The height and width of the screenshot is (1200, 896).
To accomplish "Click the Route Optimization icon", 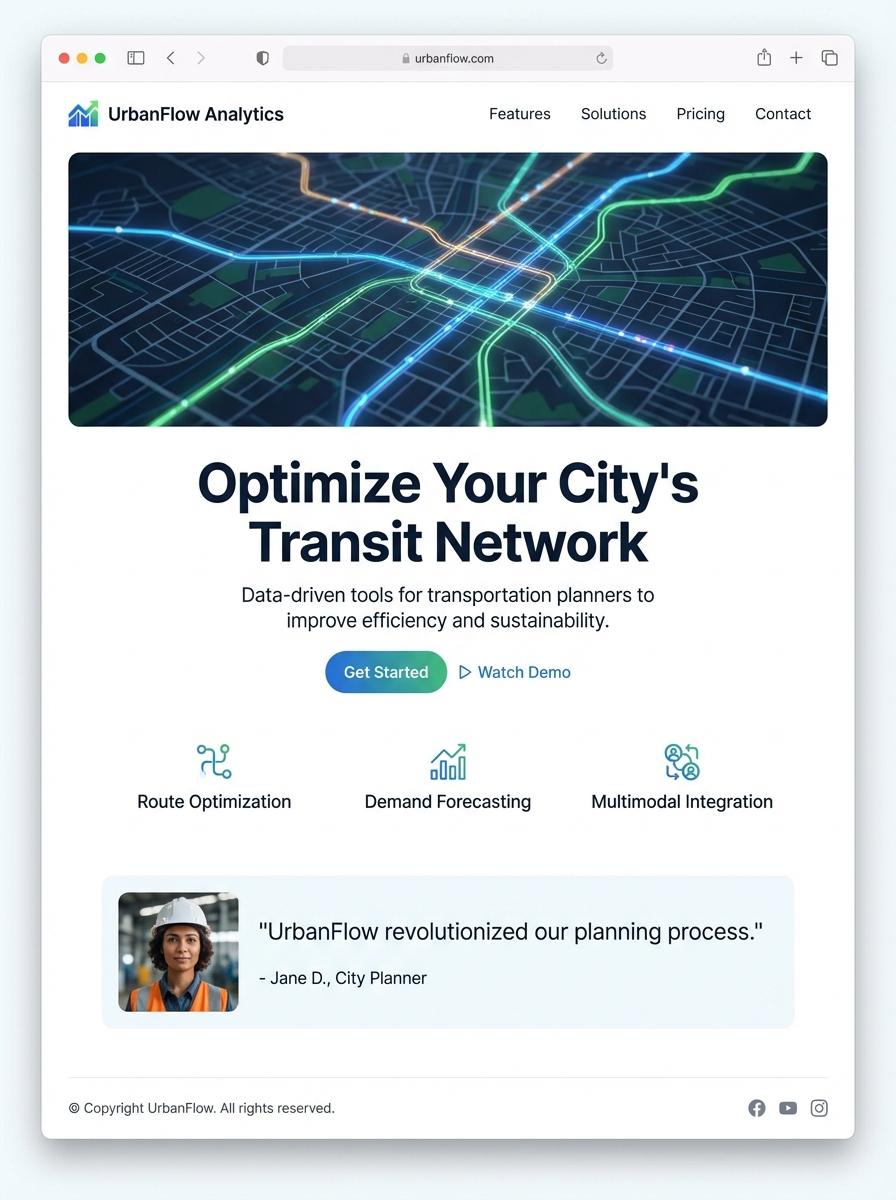I will click(x=213, y=761).
